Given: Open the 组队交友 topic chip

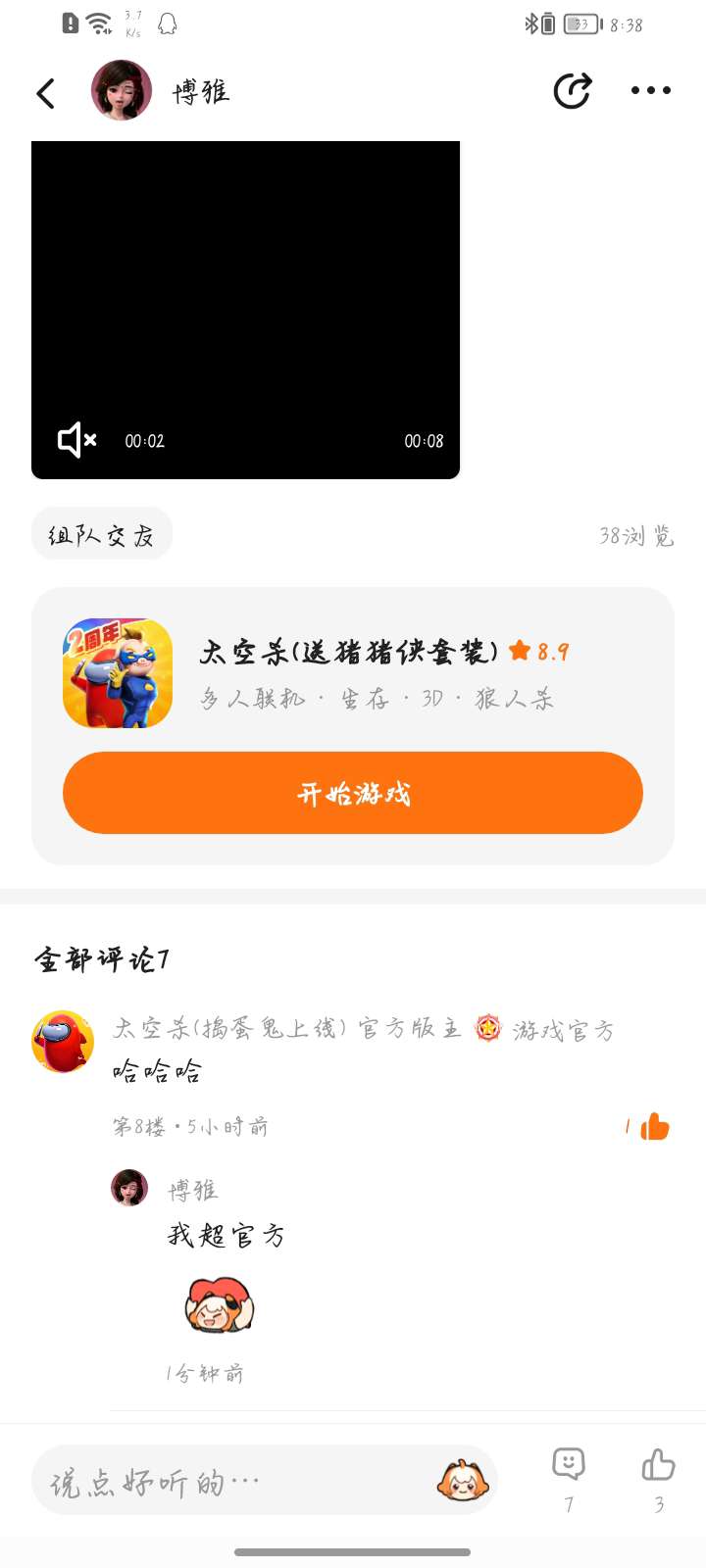Looking at the screenshot, I should (102, 535).
